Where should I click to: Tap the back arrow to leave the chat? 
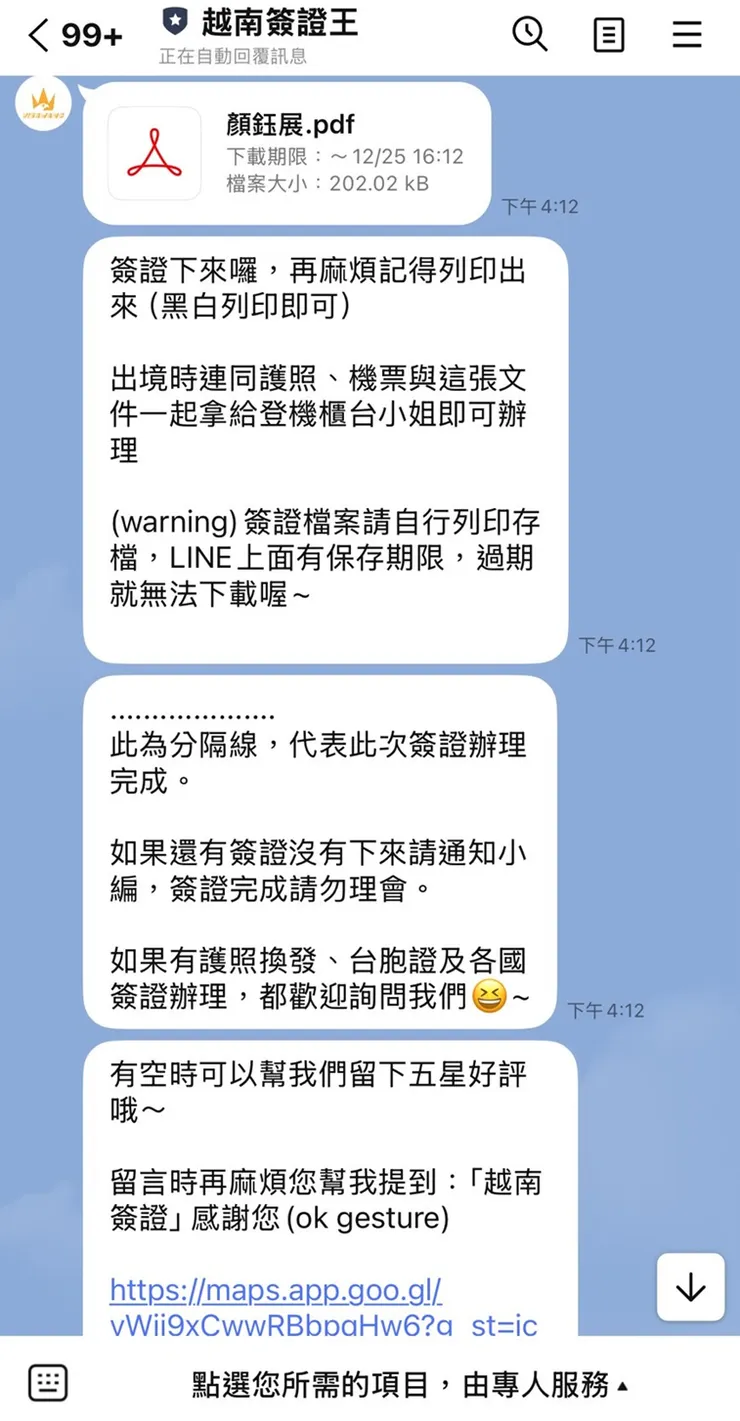36,34
